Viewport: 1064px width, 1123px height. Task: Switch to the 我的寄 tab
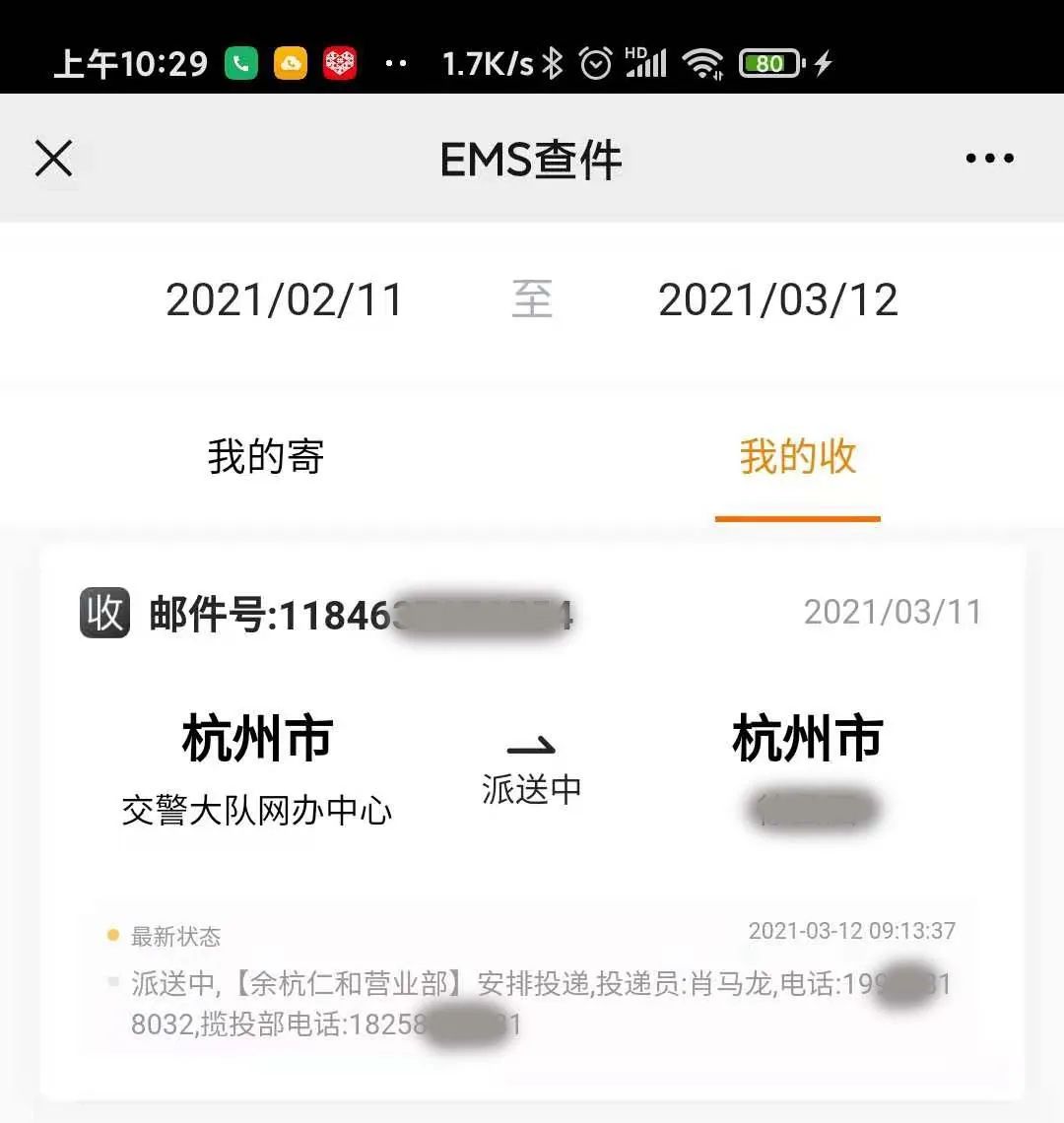[266, 457]
